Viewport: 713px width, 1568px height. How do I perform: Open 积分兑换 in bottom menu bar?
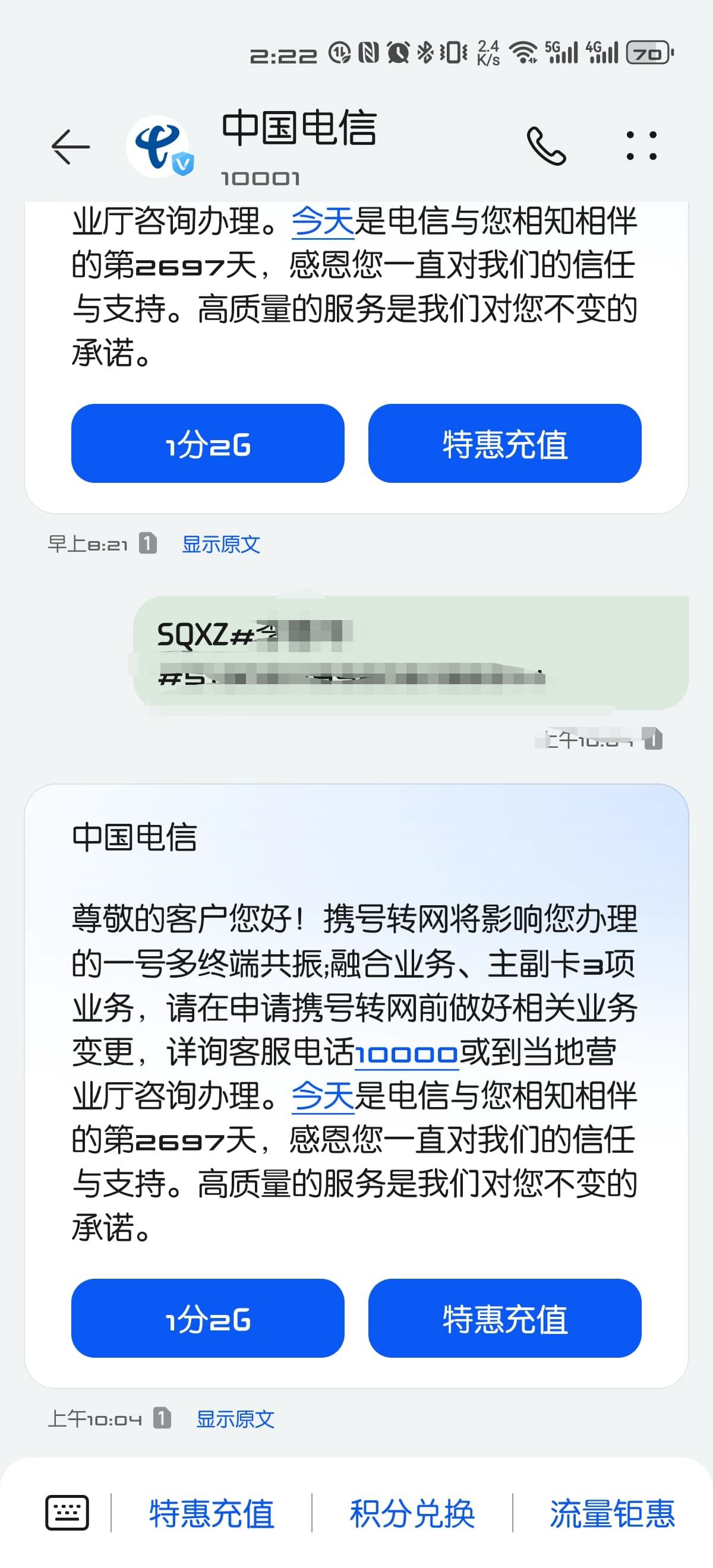tap(412, 1514)
